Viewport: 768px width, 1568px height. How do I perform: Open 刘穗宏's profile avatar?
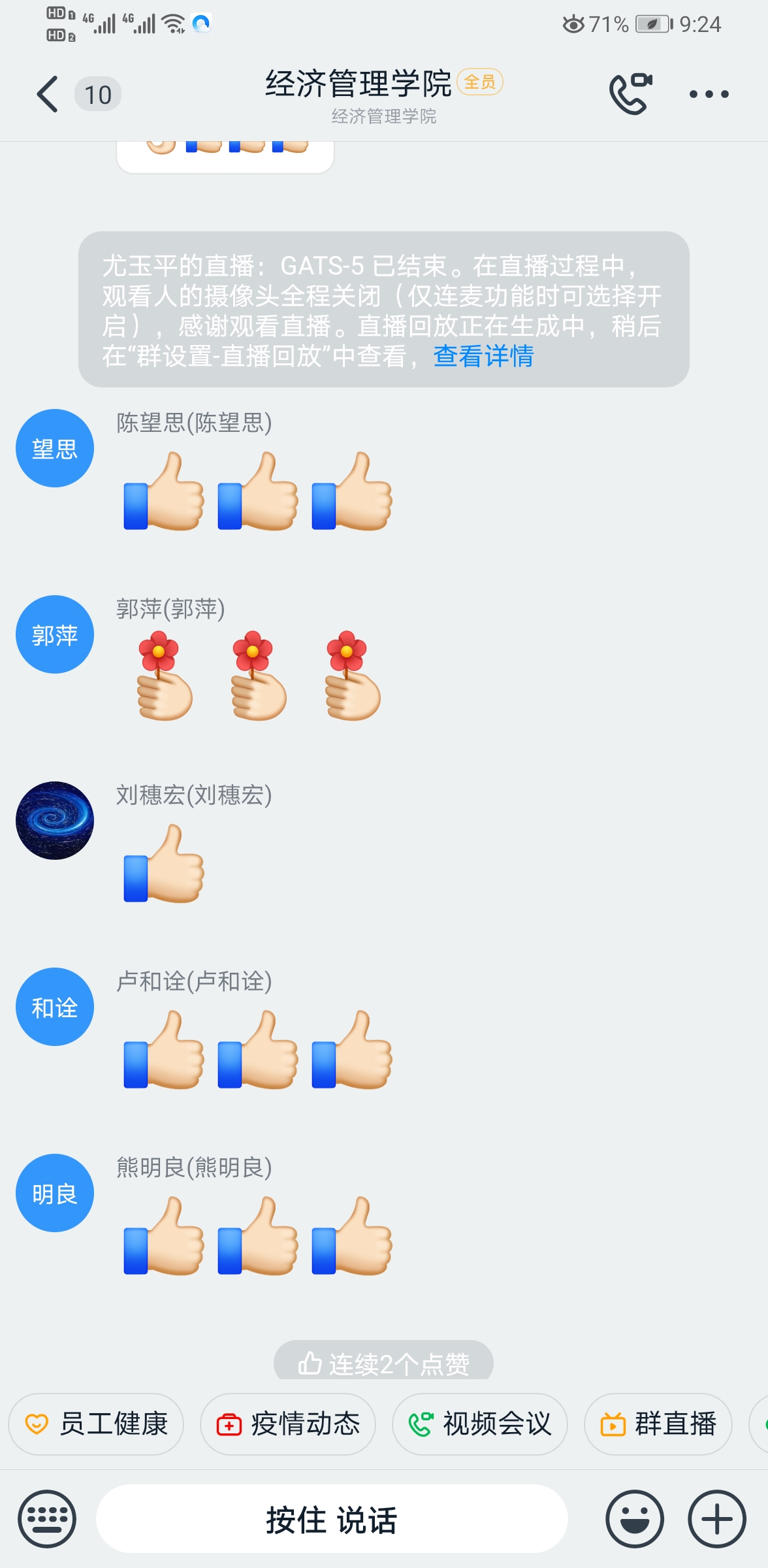point(55,821)
